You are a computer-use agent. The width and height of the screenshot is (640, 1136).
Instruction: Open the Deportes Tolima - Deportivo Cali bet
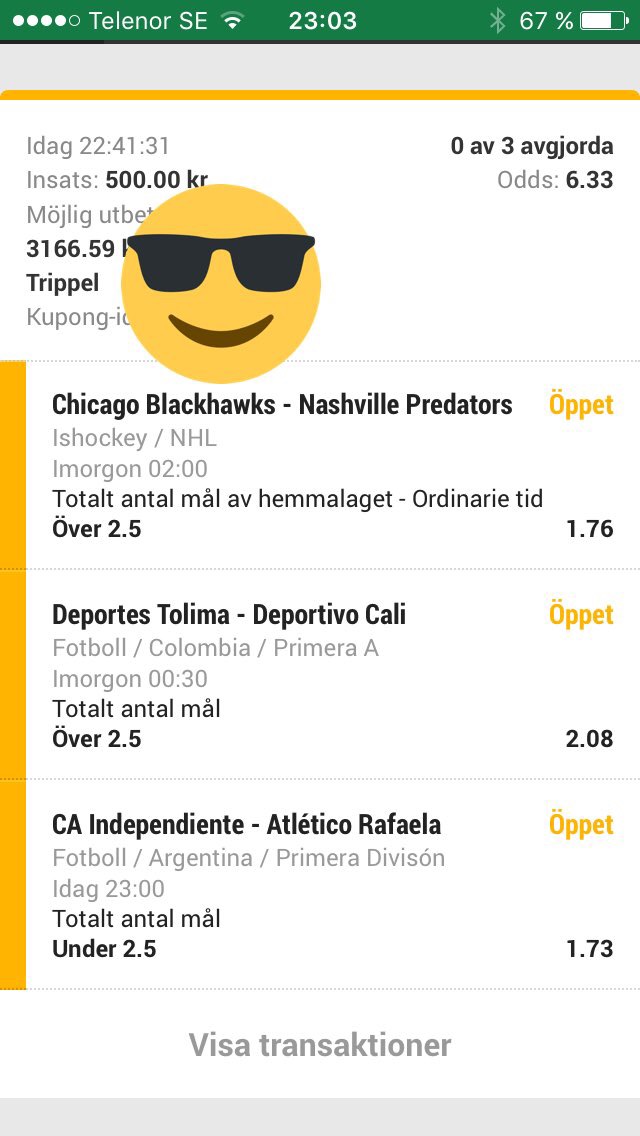click(x=320, y=674)
